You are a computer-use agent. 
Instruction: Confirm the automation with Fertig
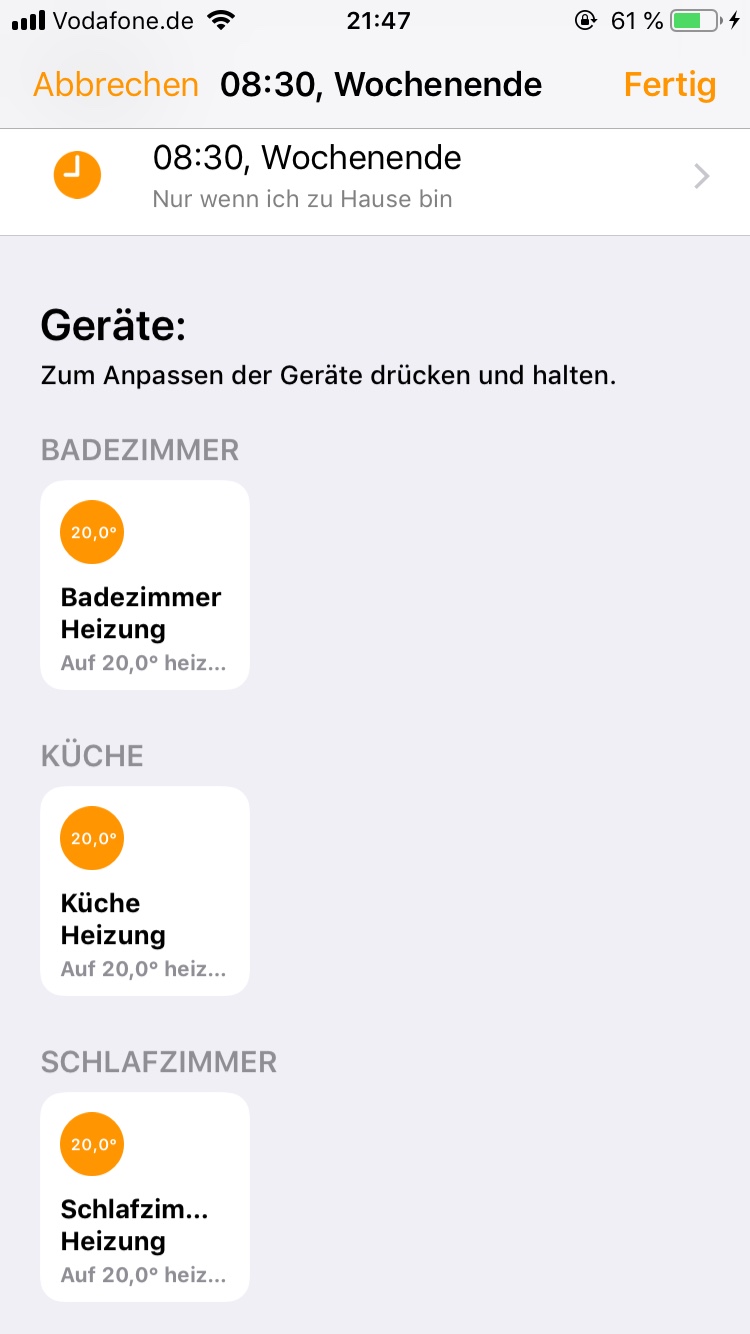[x=669, y=85]
